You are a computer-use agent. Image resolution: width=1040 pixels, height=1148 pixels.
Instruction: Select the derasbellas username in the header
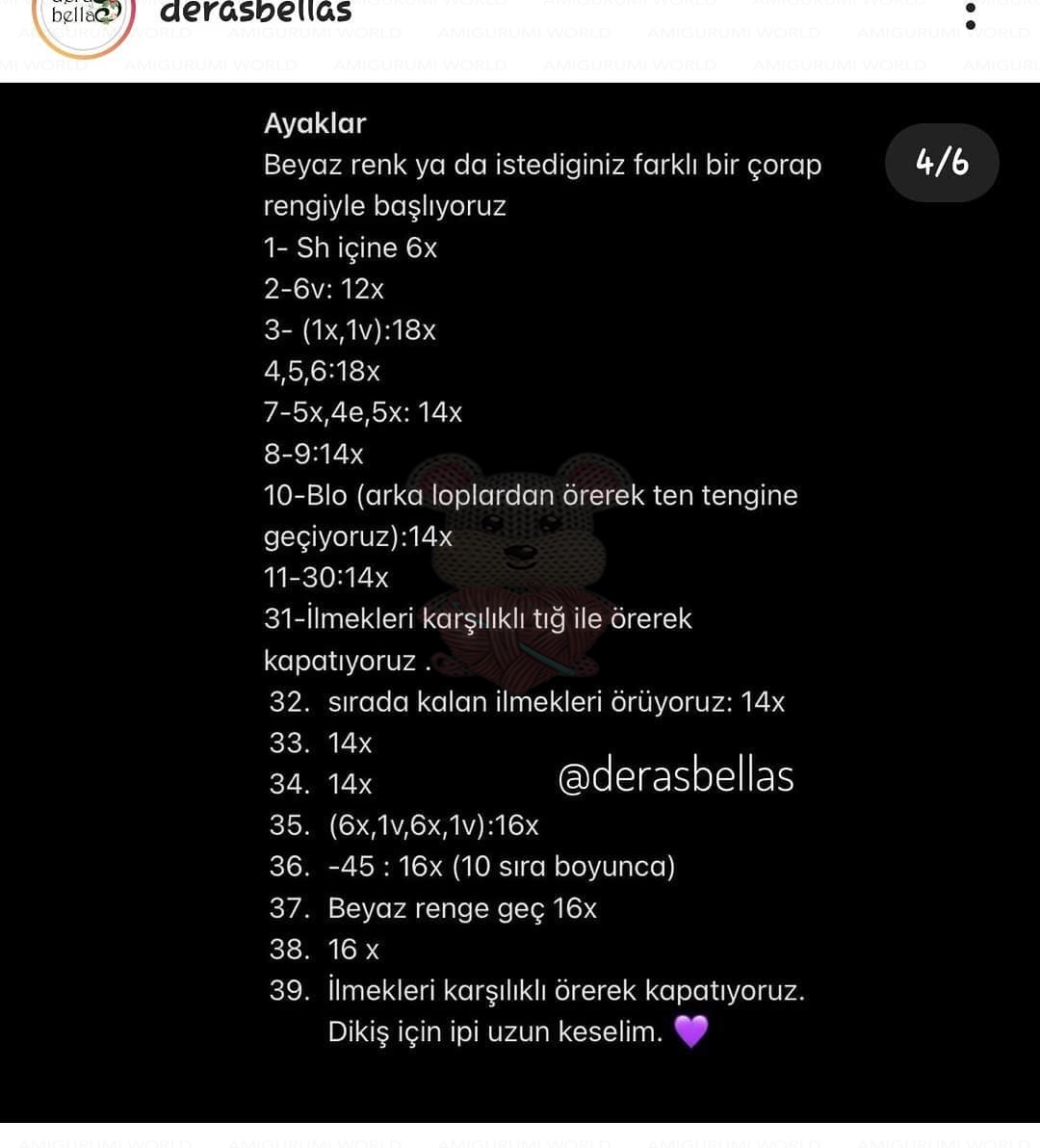pos(253,12)
